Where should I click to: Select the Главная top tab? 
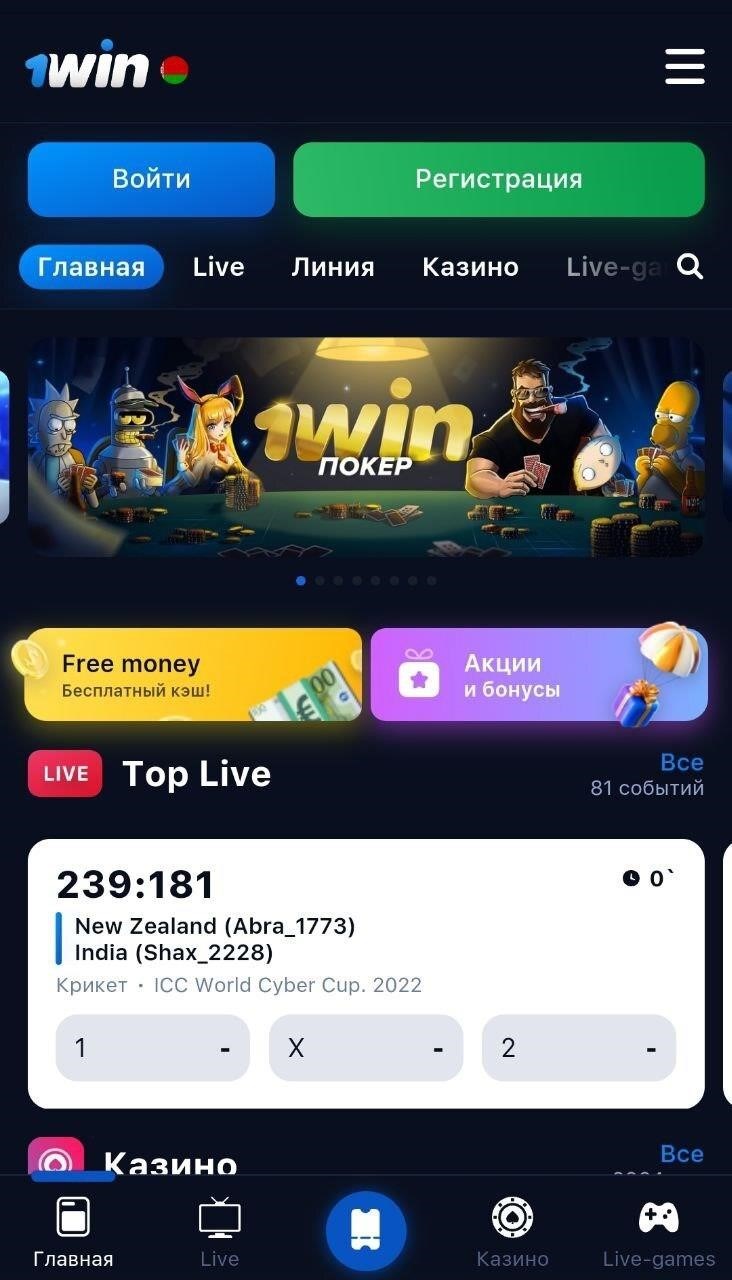tap(91, 267)
